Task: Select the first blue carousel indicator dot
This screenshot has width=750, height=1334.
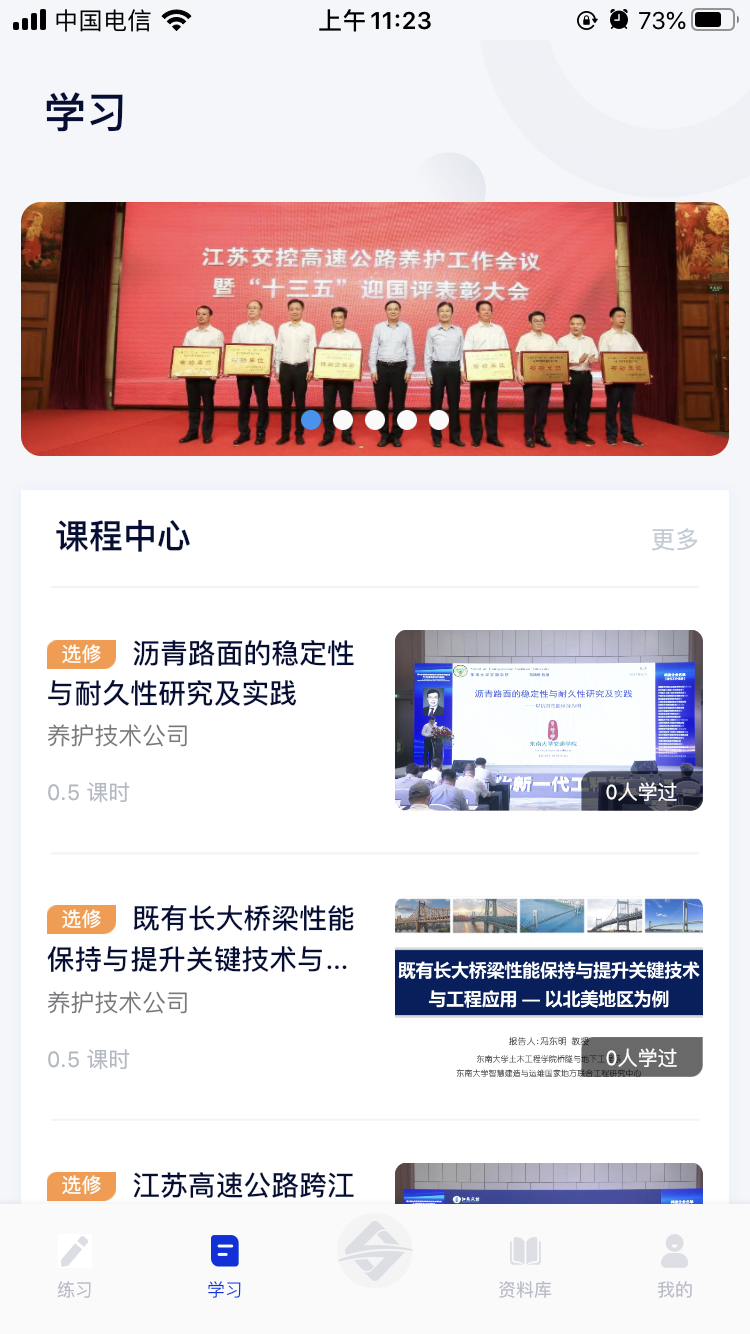Action: click(311, 420)
